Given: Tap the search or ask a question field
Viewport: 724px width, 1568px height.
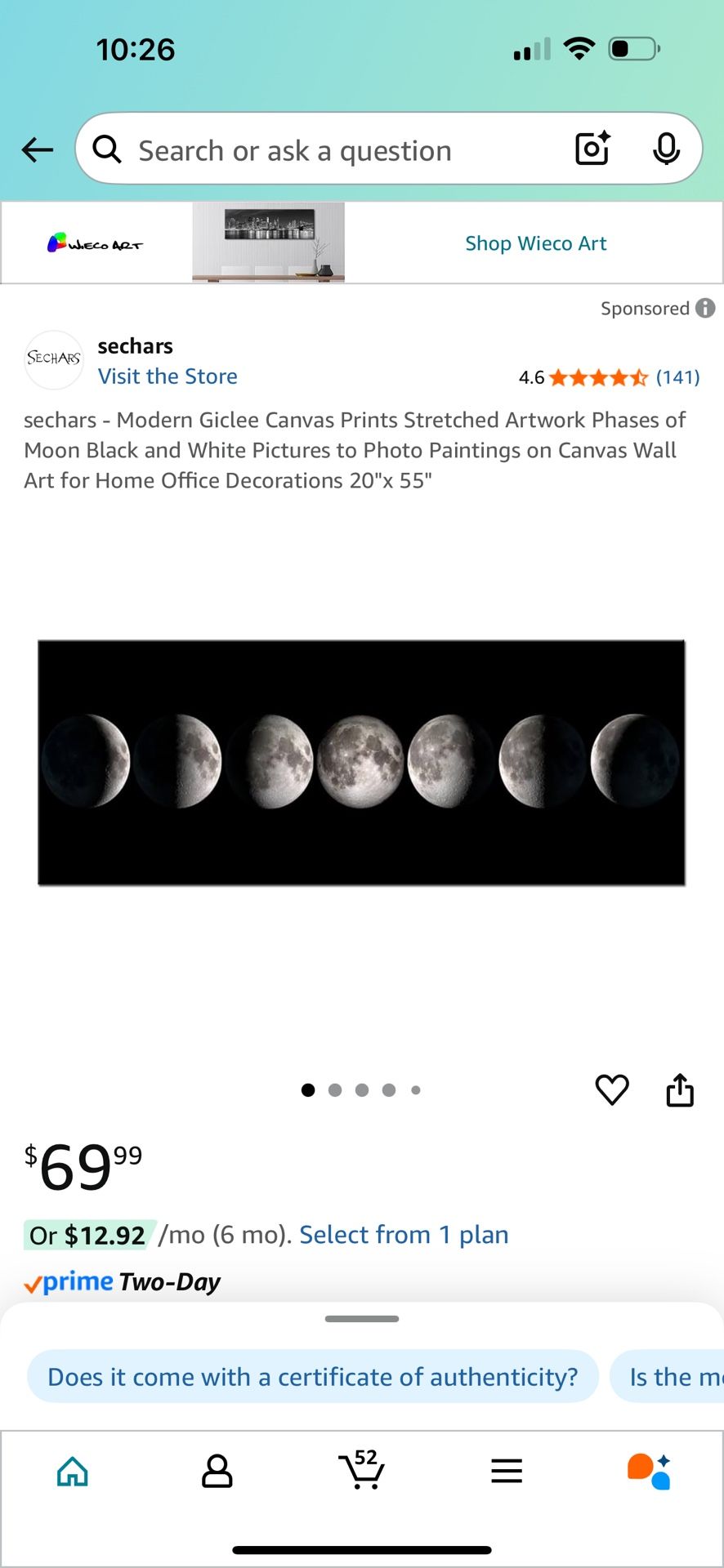Looking at the screenshot, I should pos(327,150).
